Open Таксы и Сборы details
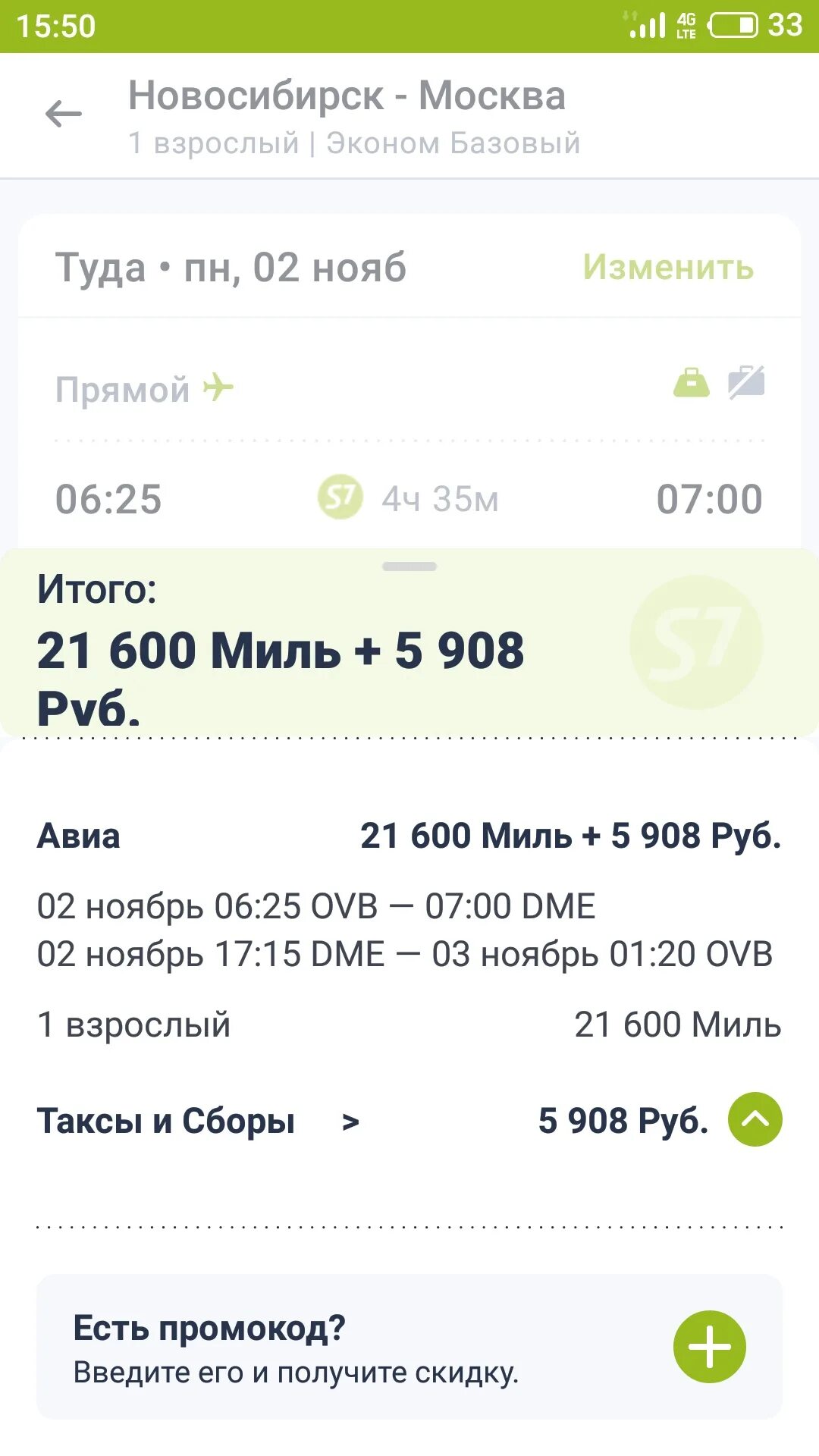The image size is (819, 1456). coord(198,1121)
